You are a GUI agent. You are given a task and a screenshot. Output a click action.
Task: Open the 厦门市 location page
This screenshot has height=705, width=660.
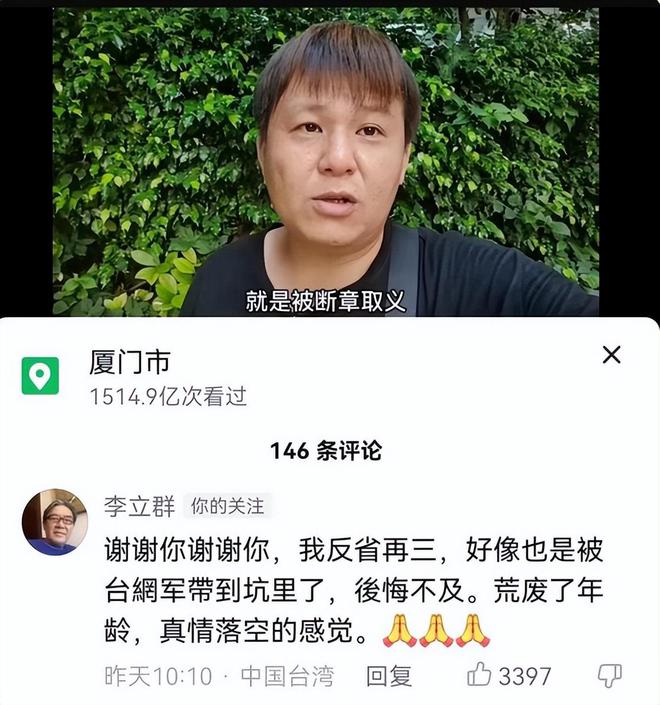pos(130,363)
